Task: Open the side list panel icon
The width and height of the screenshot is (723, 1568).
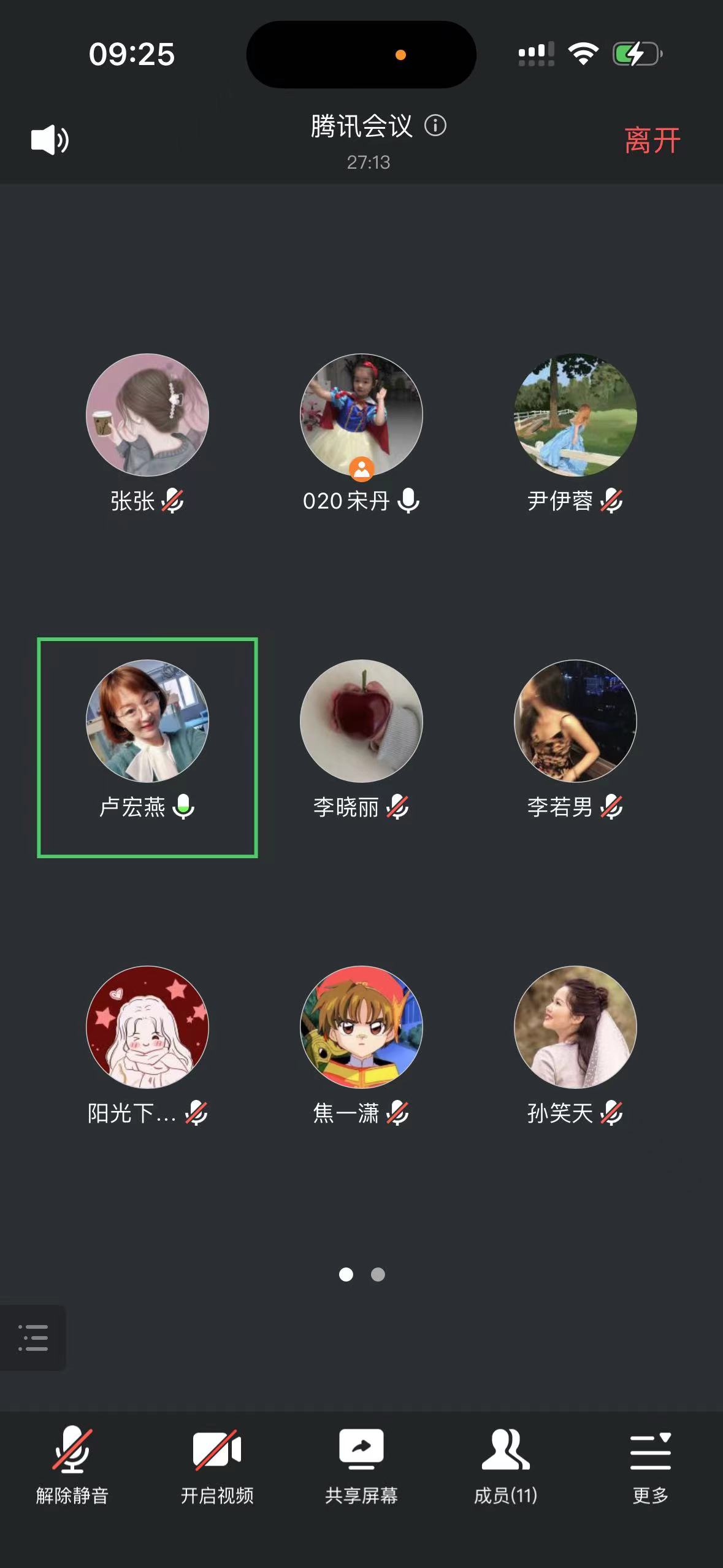Action: (x=33, y=1338)
